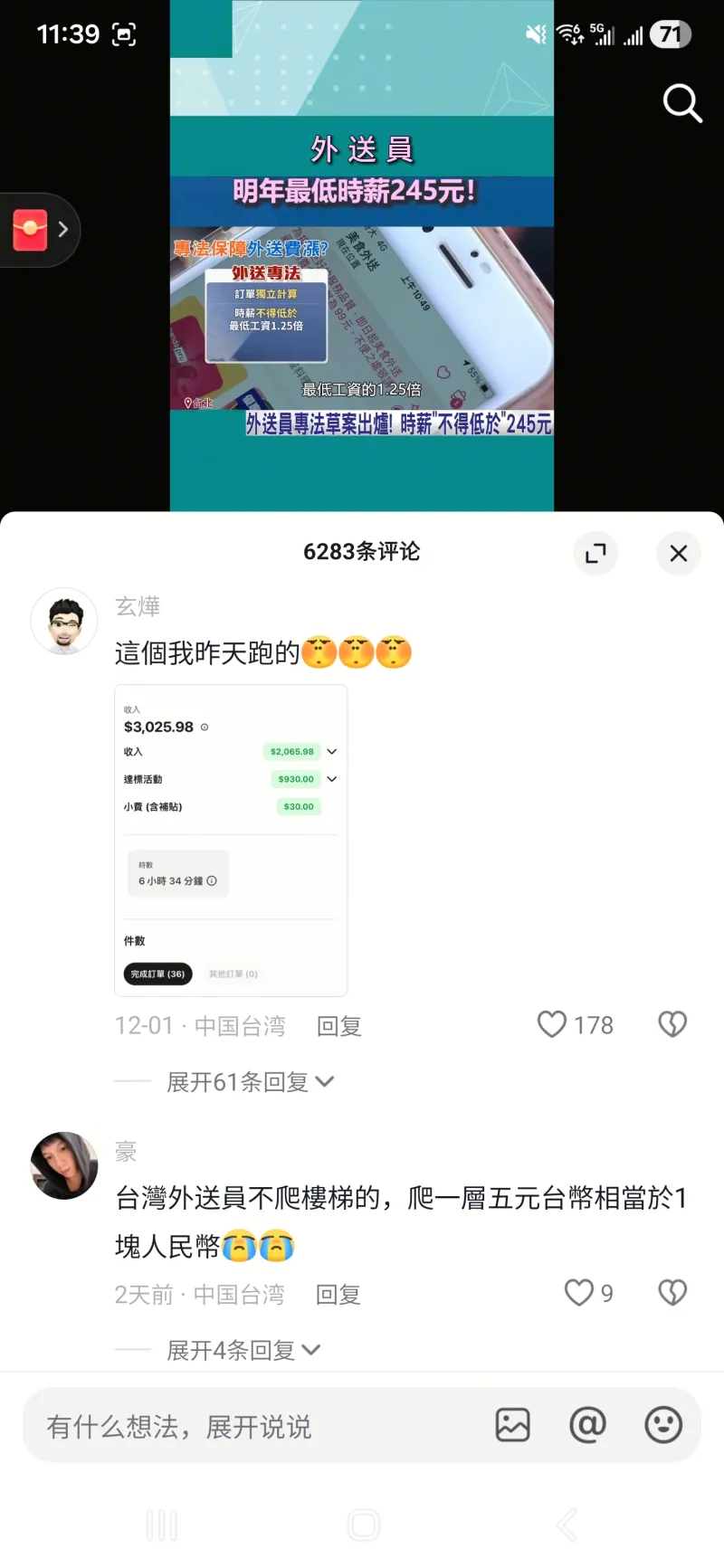Open the search magnifier icon

pyautogui.click(x=681, y=103)
